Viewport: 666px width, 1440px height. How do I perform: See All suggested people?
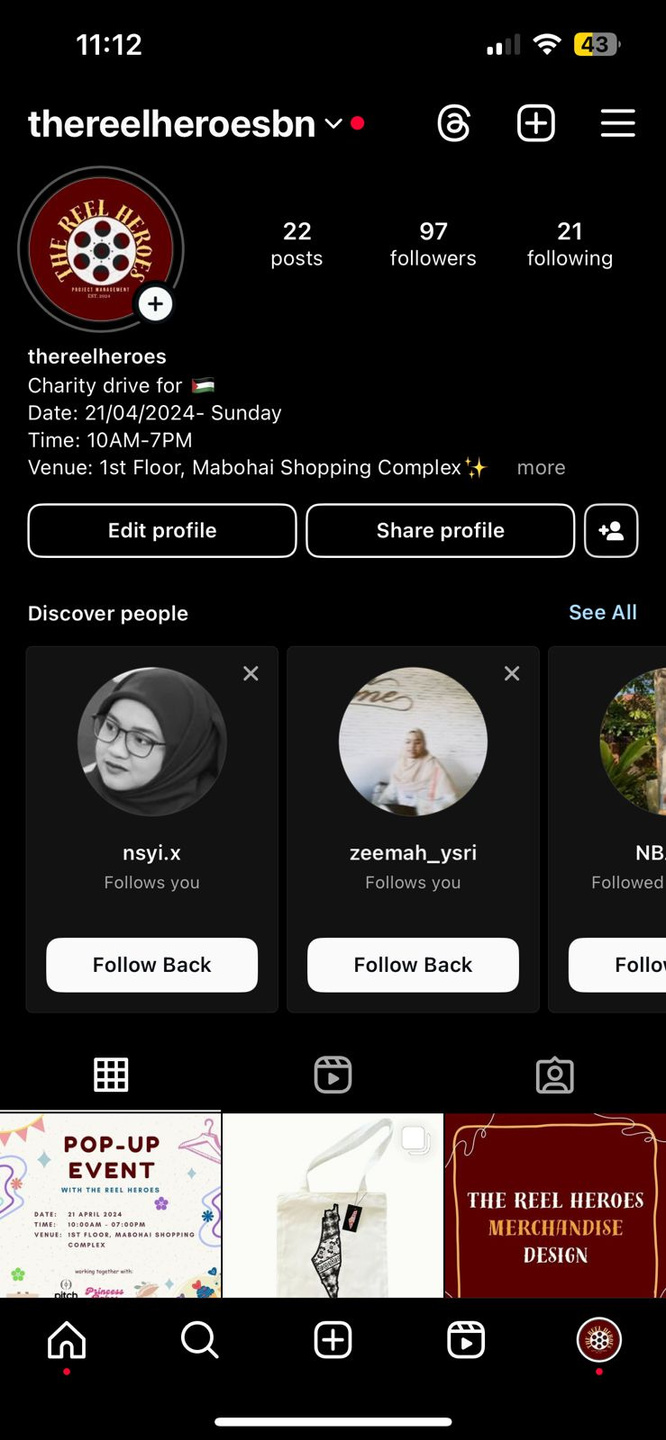coord(602,613)
